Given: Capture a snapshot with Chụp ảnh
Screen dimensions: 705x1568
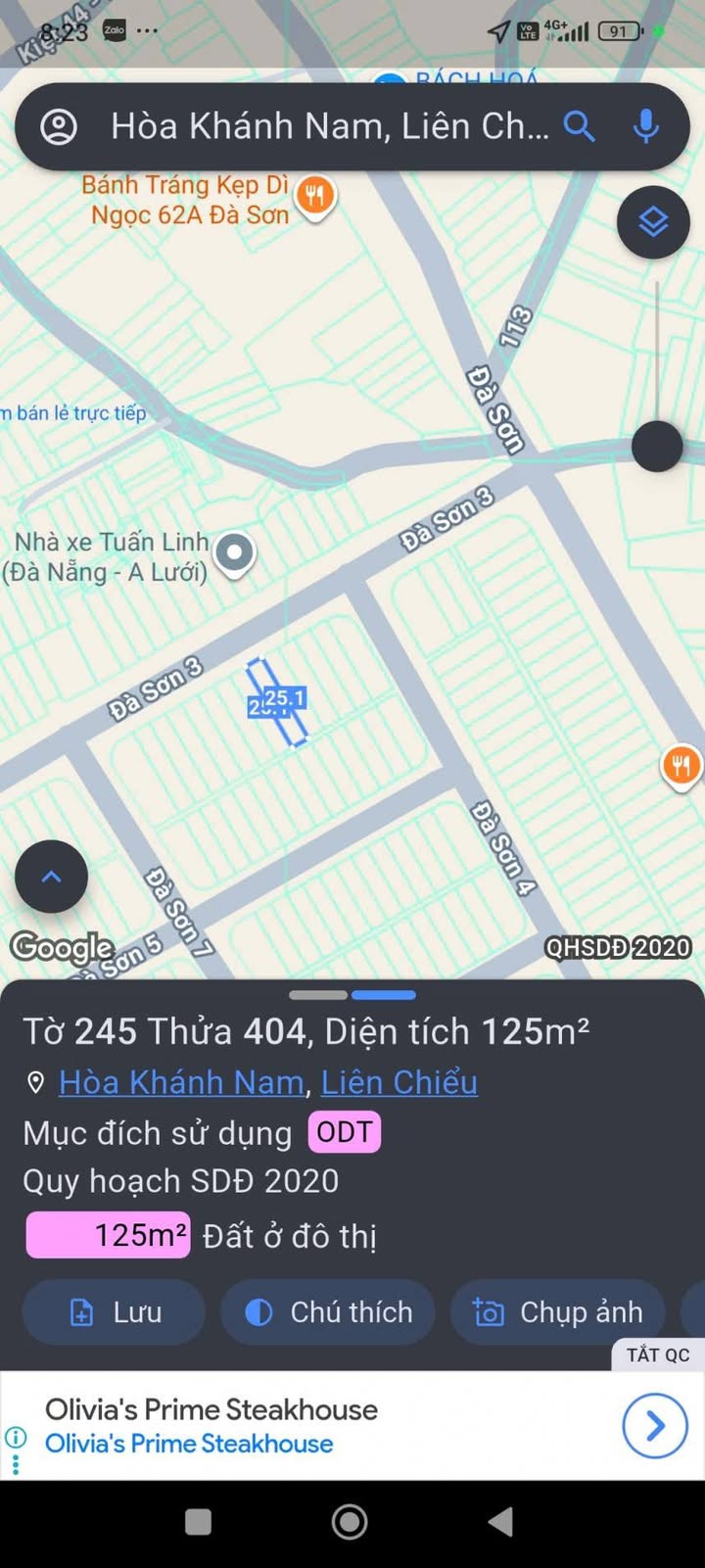Looking at the screenshot, I should coord(558,1312).
